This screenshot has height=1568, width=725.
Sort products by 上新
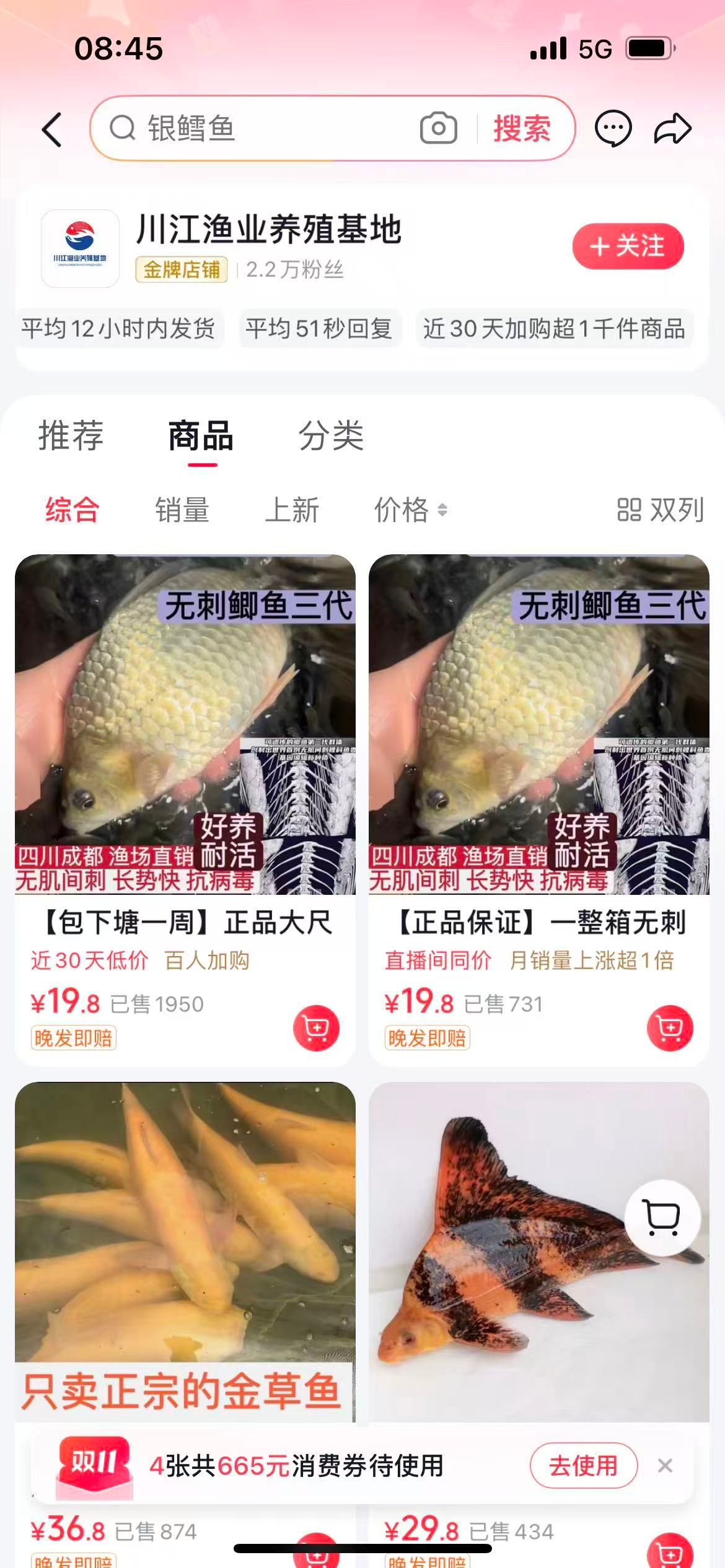292,510
